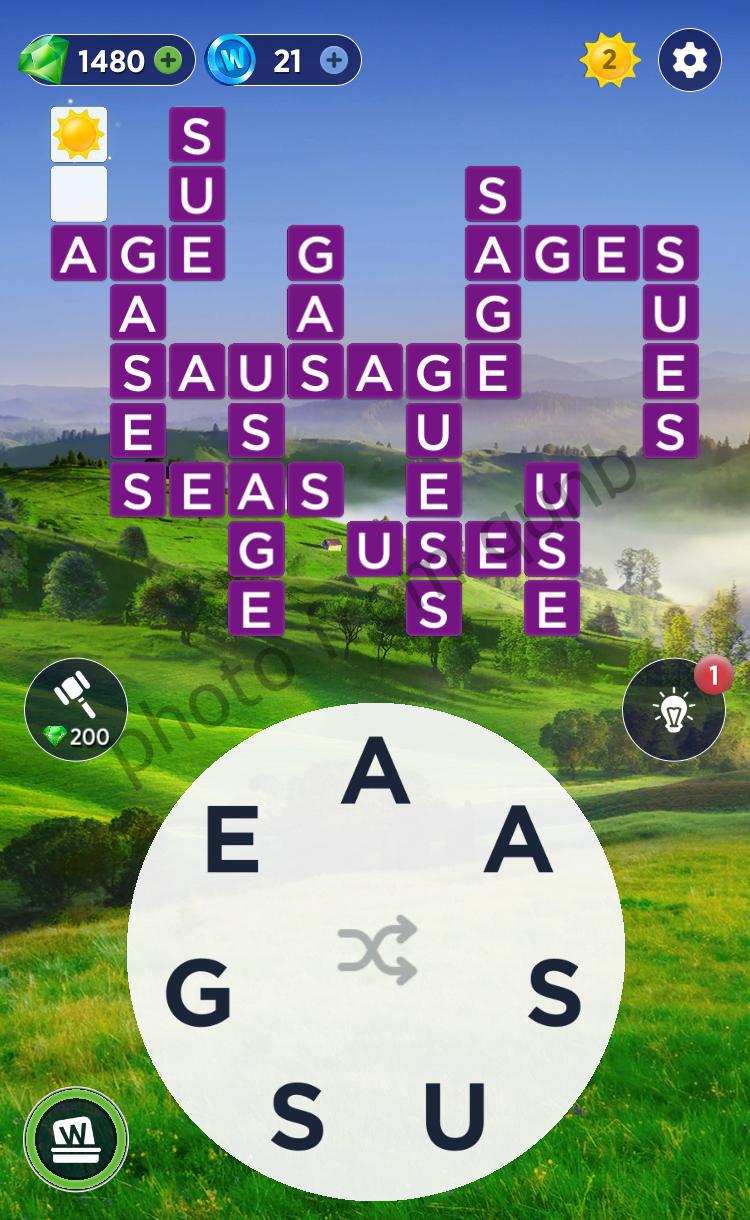Use the lightbulb hint
Viewport: 750px width, 1220px height.
click(x=673, y=710)
